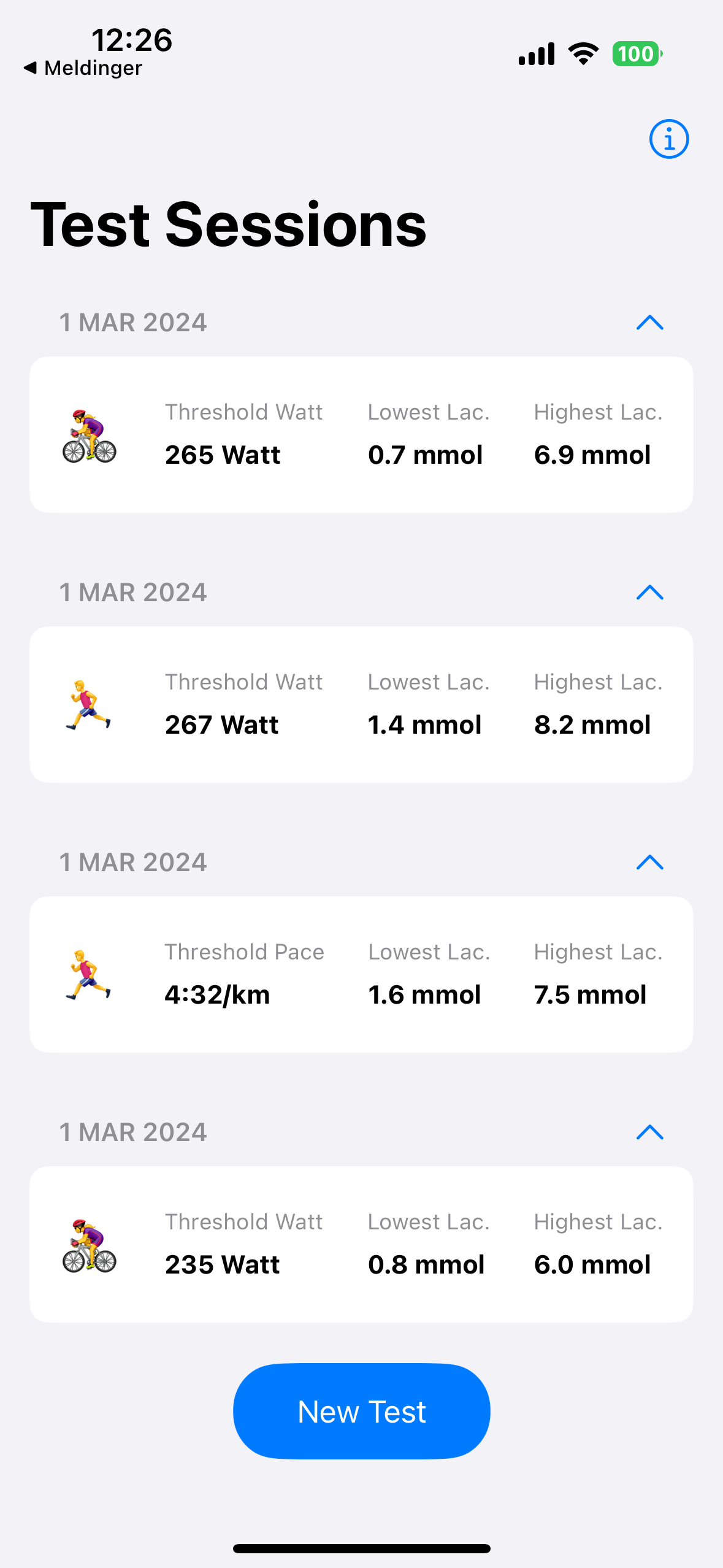Open the 265 Watt session card
Image resolution: width=723 pixels, height=1568 pixels.
pos(361,434)
